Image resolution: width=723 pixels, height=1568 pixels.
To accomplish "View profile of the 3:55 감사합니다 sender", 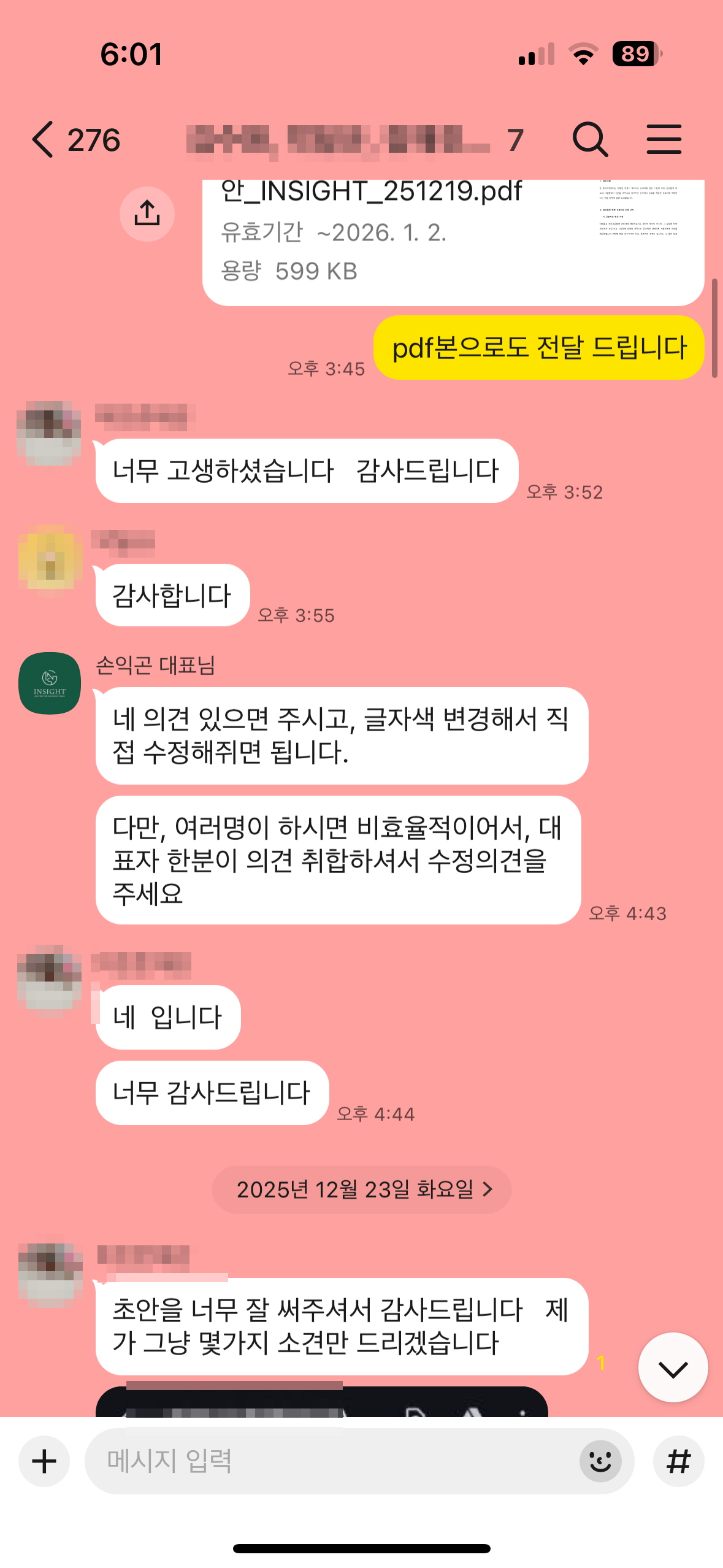I will coord(50,557).
